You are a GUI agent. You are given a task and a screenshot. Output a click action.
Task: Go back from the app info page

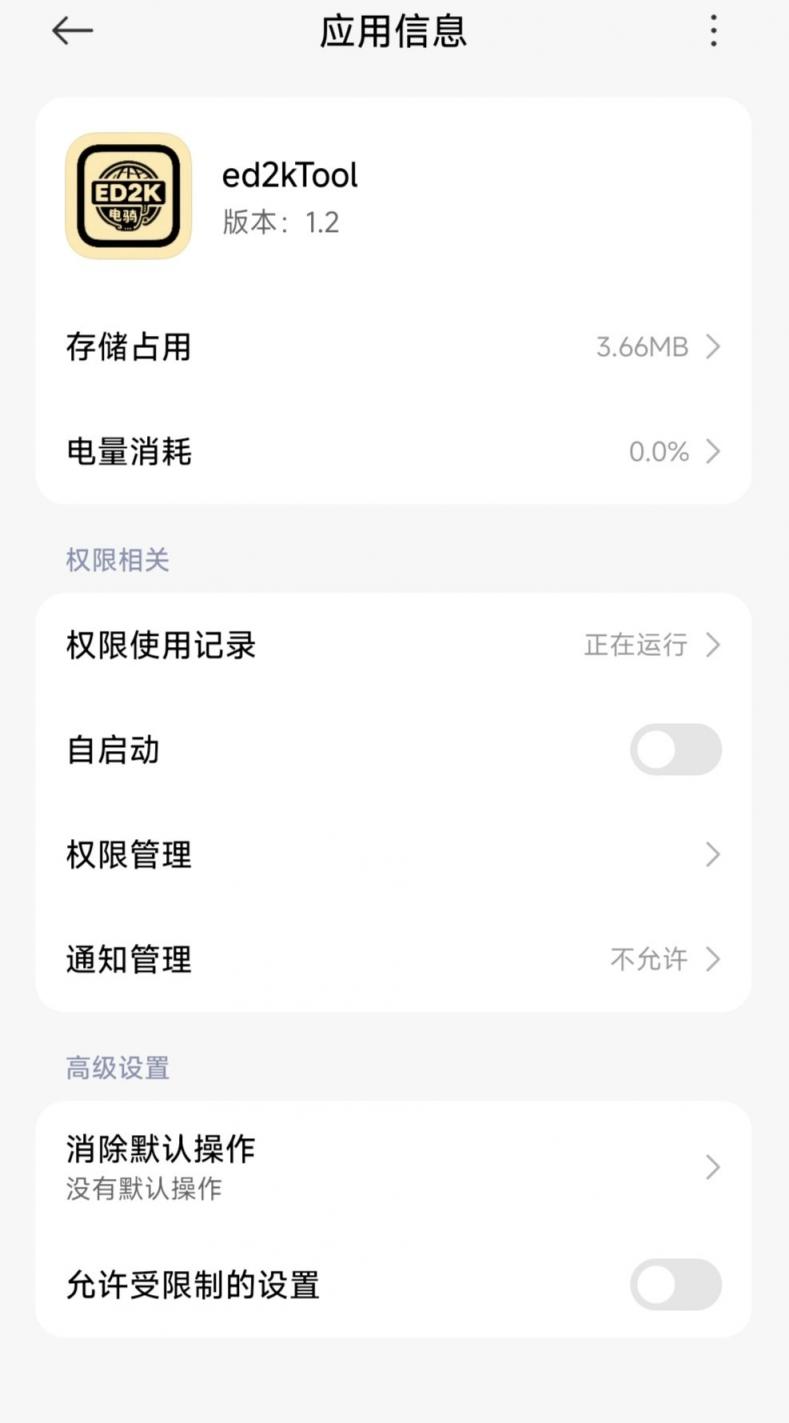click(x=72, y=31)
